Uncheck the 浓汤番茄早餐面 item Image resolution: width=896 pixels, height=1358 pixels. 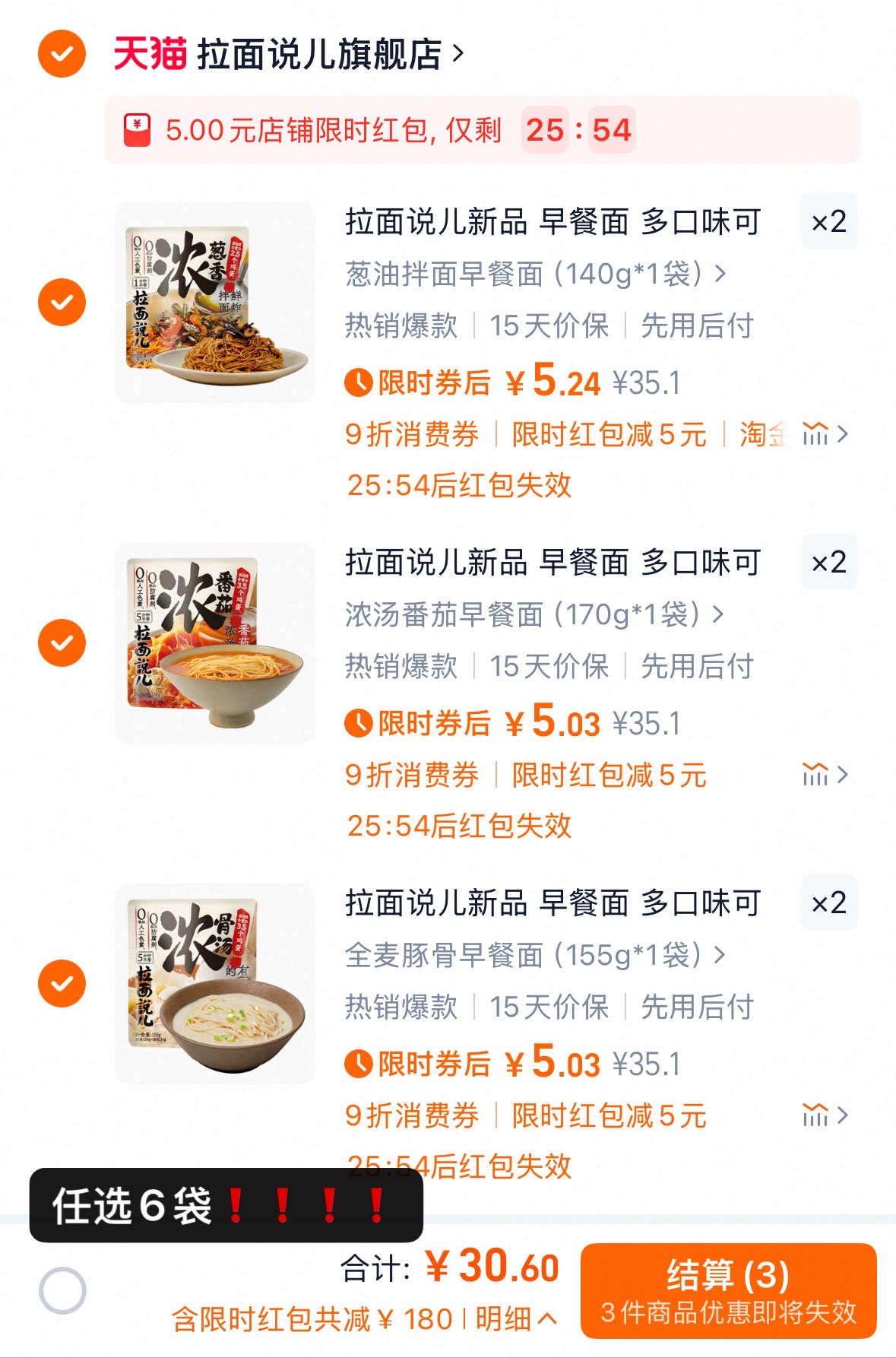61,641
